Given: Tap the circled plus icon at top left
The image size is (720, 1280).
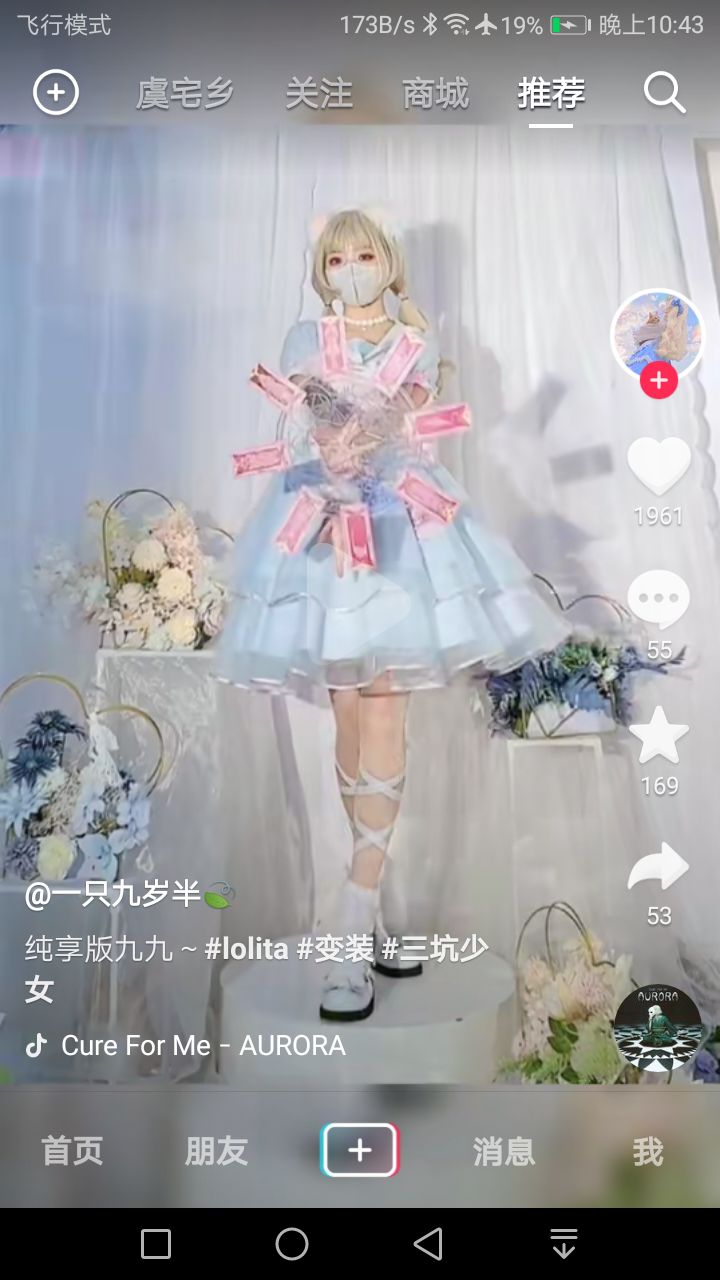Looking at the screenshot, I should tap(56, 94).
